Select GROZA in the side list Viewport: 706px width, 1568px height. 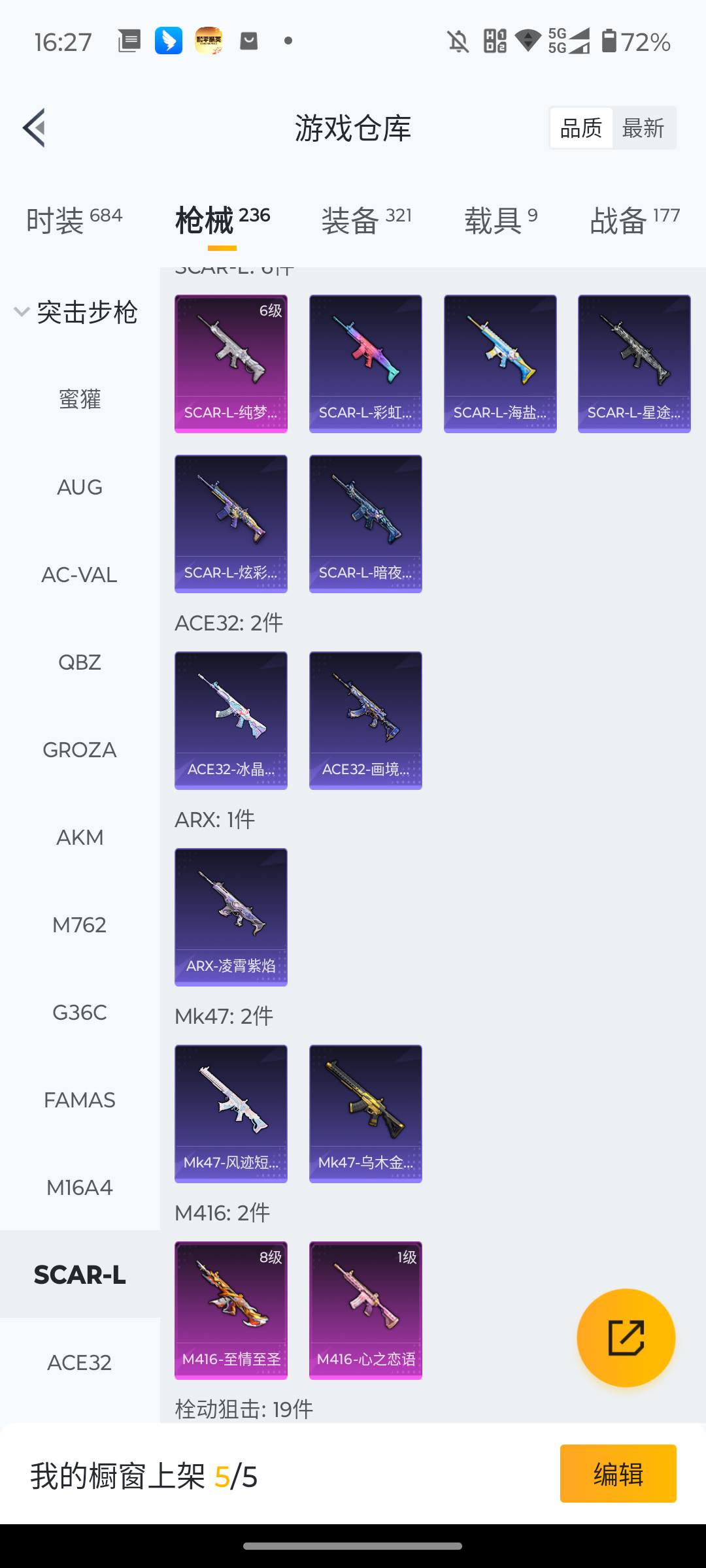coord(80,749)
